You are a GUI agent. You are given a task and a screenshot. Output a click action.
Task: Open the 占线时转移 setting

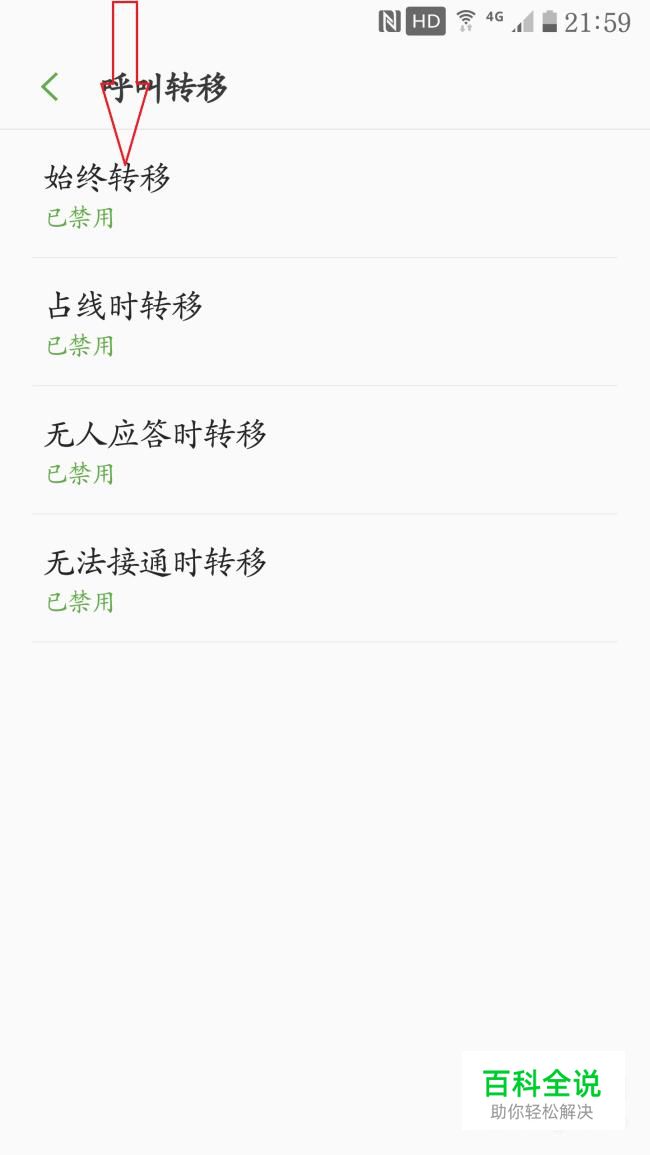(325, 322)
